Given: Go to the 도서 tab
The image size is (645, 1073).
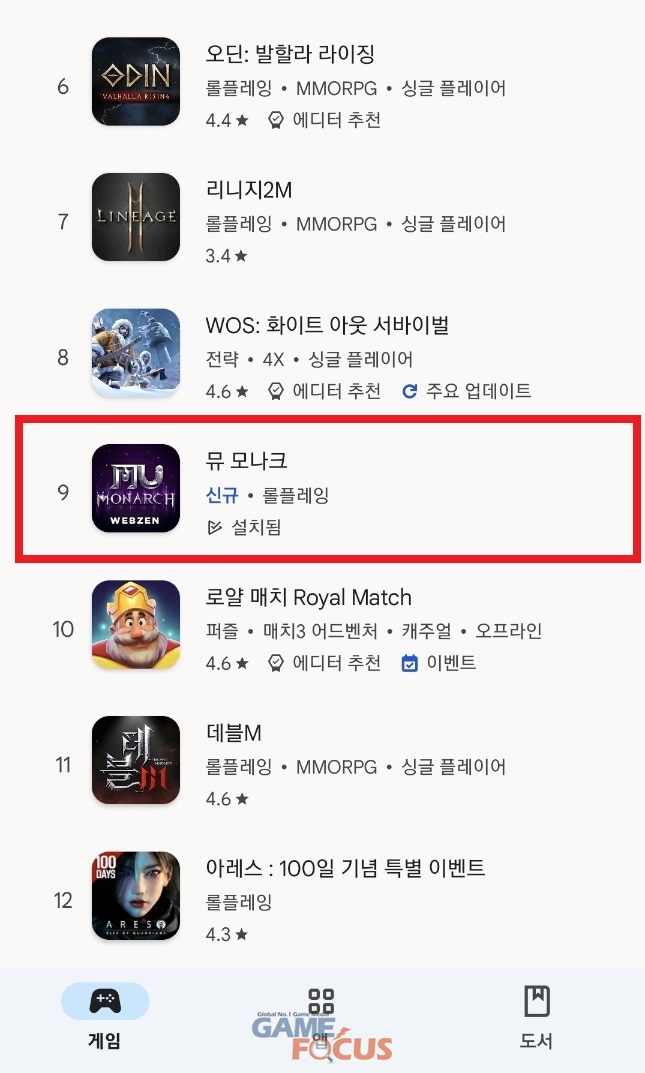Looking at the screenshot, I should click(536, 1015).
